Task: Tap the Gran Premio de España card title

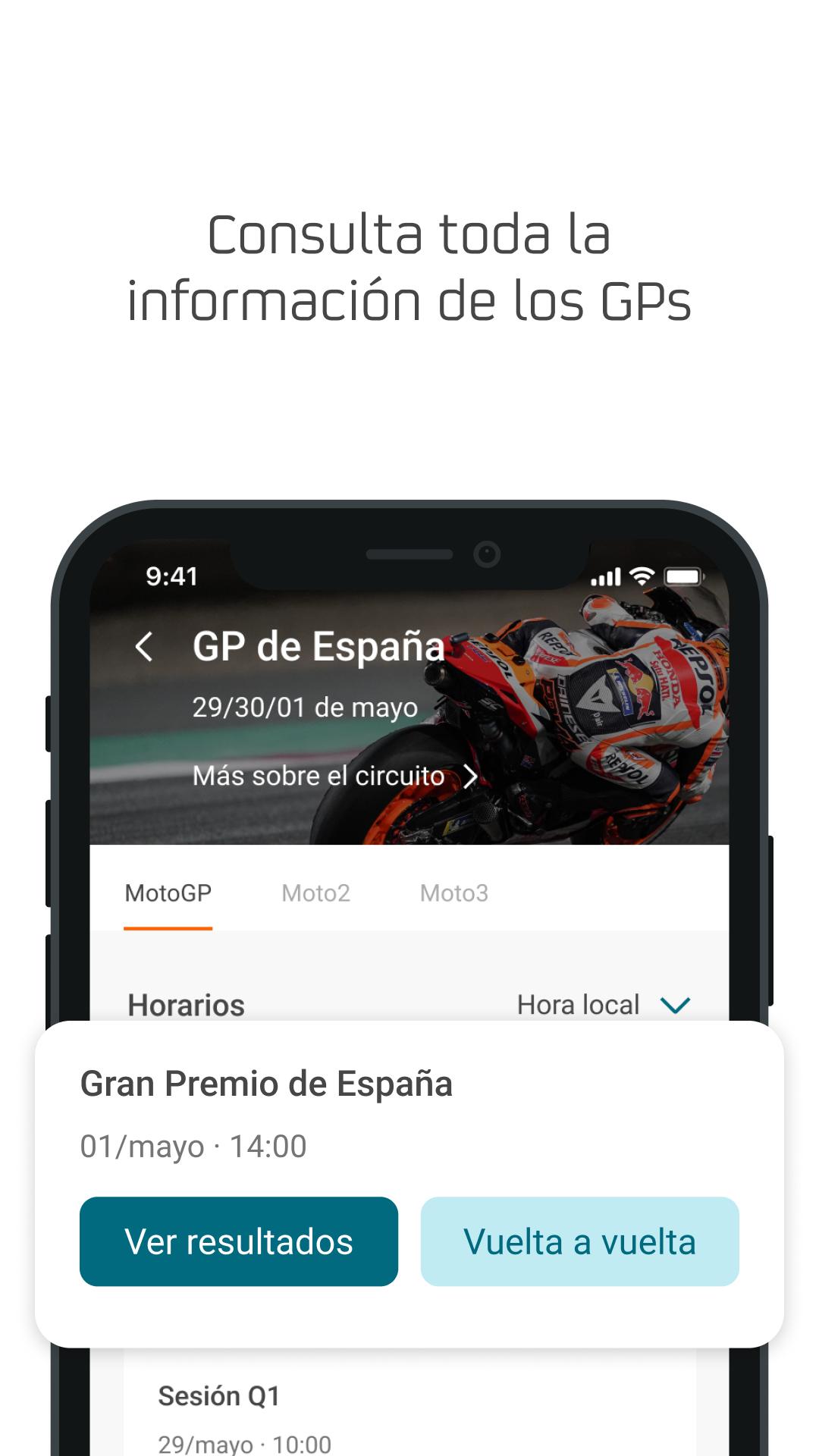Action: [x=267, y=1083]
